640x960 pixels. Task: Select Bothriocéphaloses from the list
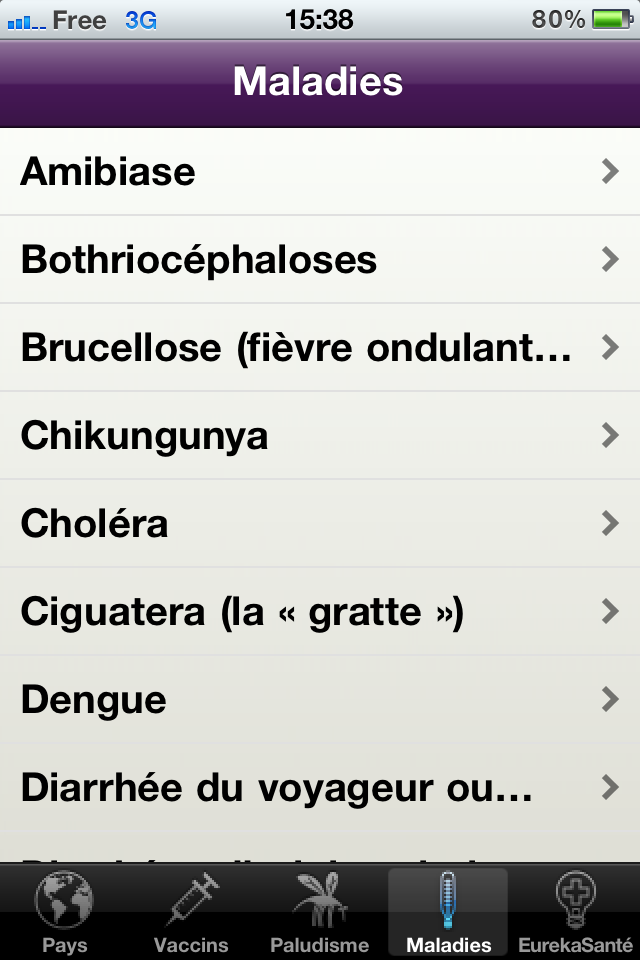pos(320,260)
